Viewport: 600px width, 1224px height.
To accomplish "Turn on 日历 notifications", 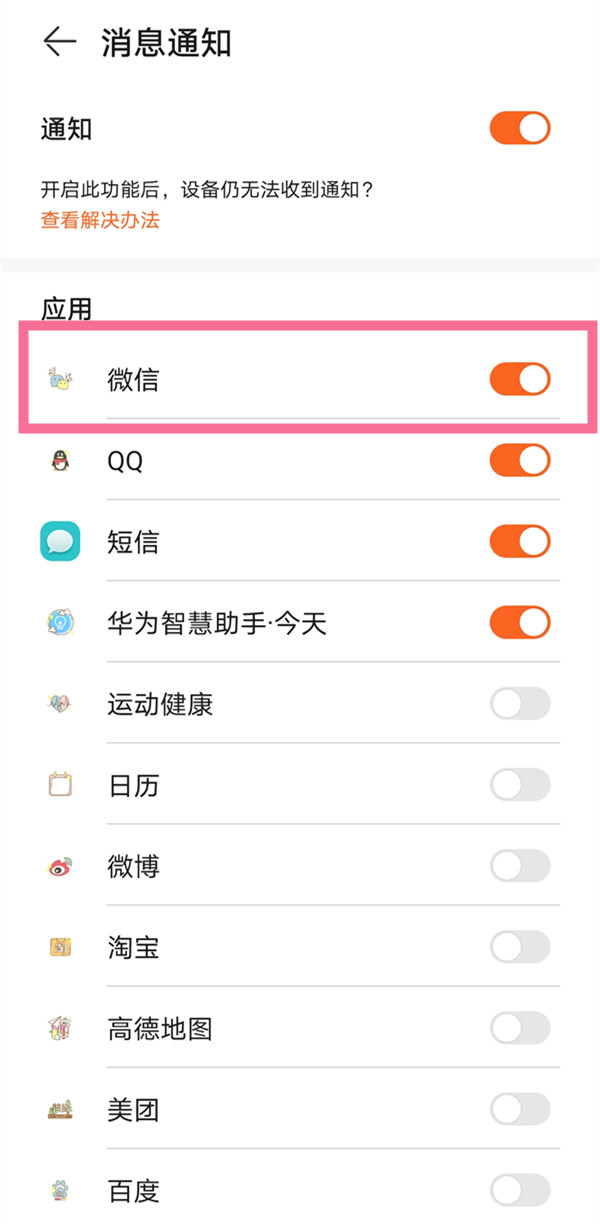I will click(x=519, y=785).
